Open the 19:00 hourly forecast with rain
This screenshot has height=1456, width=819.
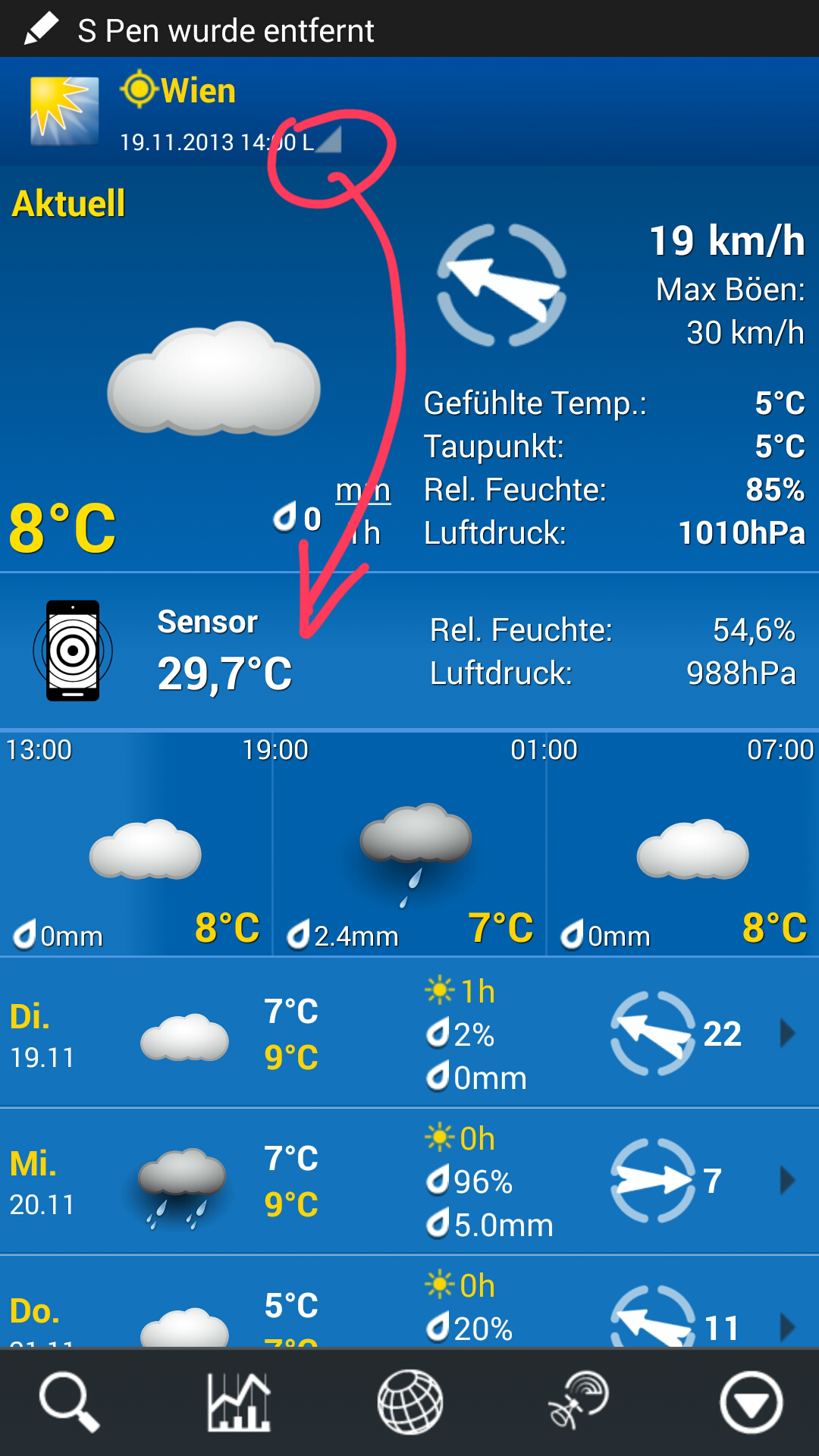(409, 843)
